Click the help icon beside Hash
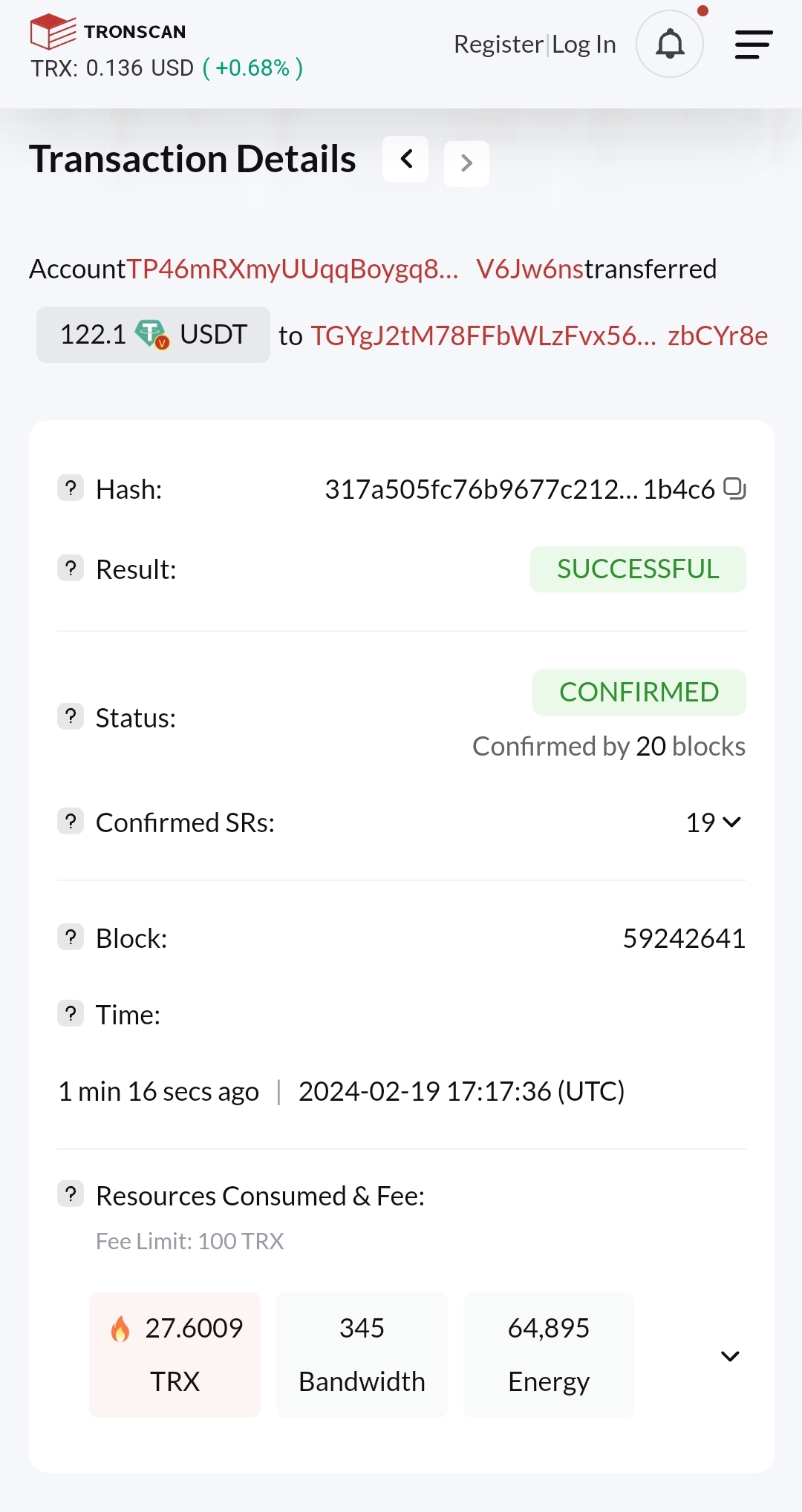 point(71,488)
